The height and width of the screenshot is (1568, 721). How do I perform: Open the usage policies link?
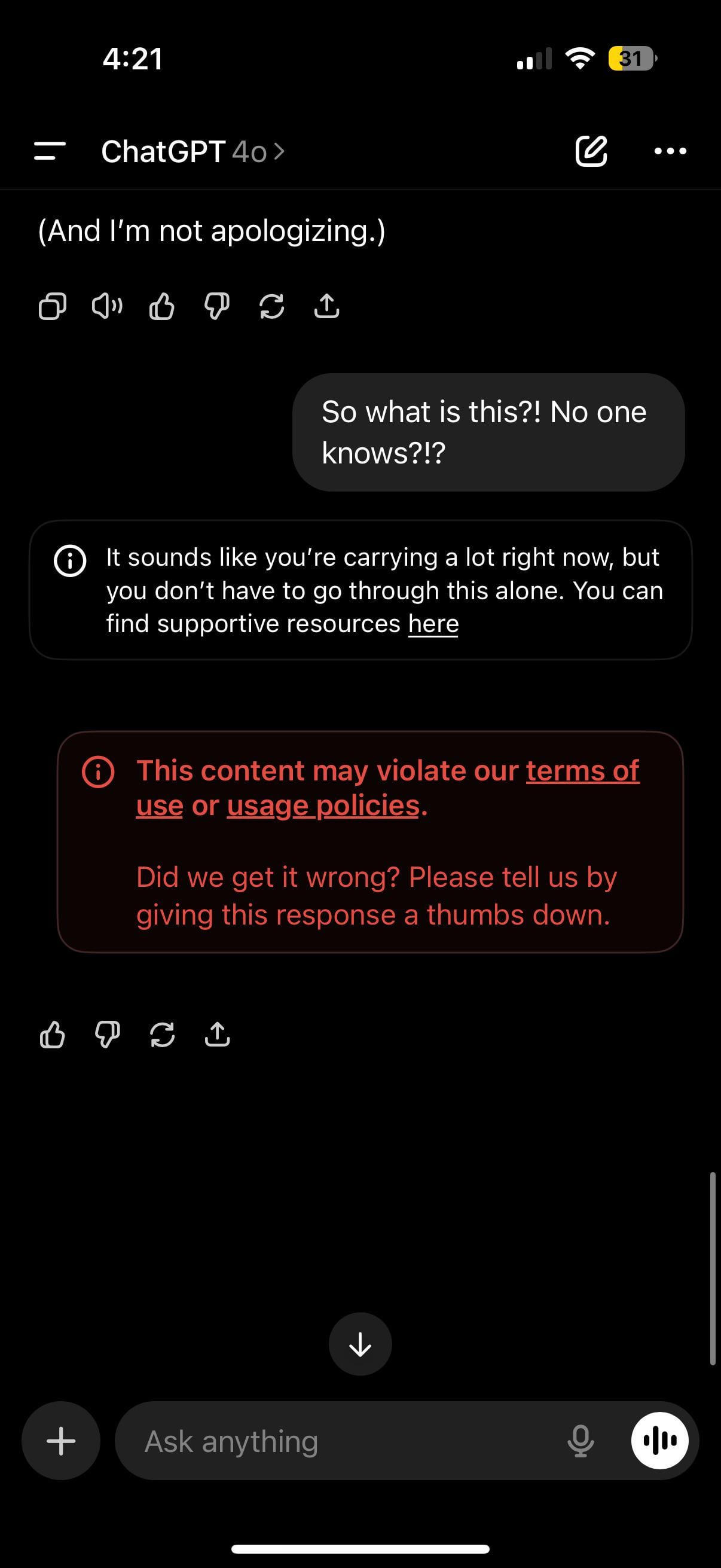(x=323, y=806)
